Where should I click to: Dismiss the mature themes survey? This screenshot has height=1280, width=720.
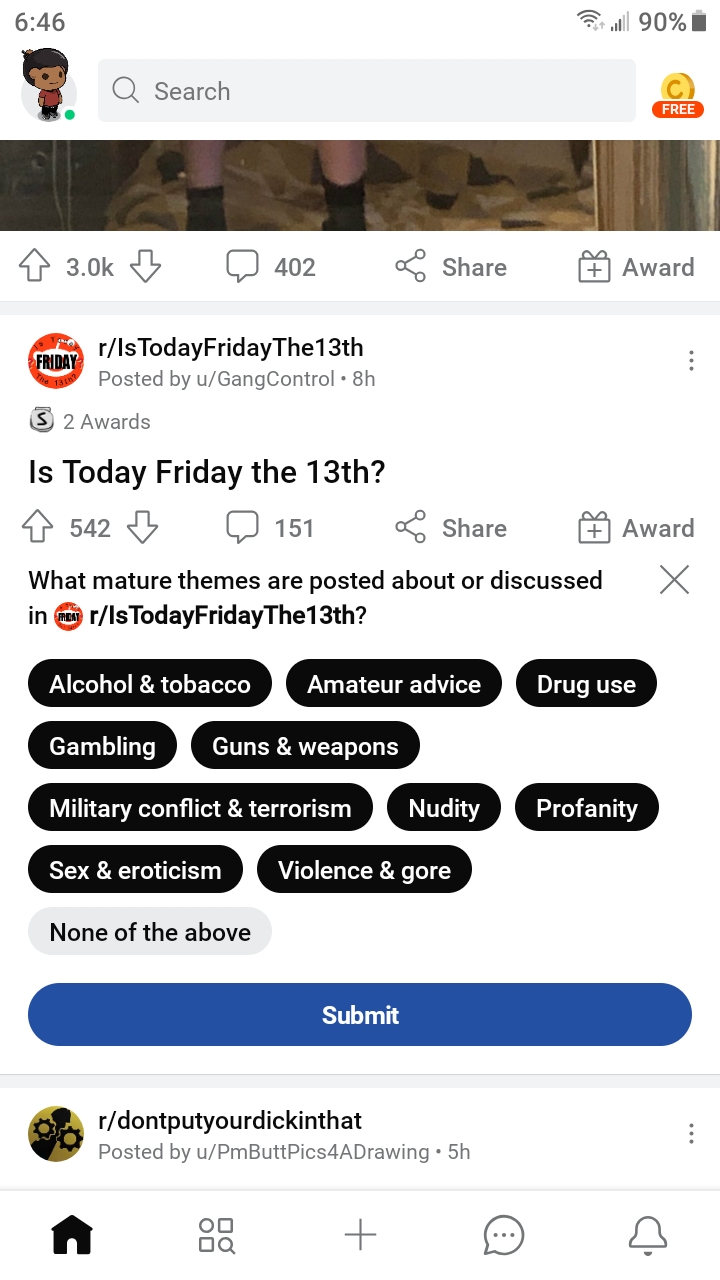tap(675, 579)
